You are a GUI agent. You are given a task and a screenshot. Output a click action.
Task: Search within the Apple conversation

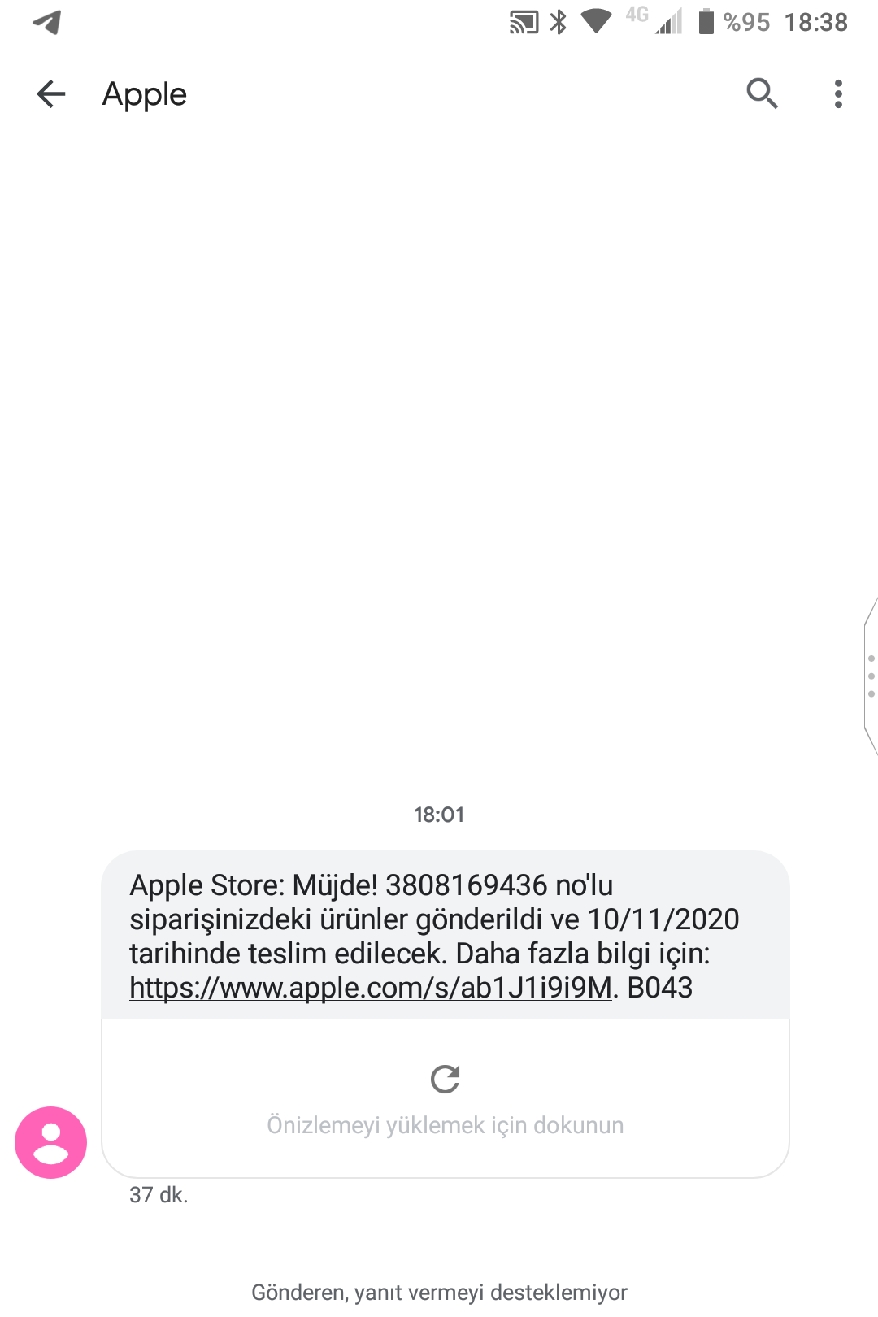[762, 94]
